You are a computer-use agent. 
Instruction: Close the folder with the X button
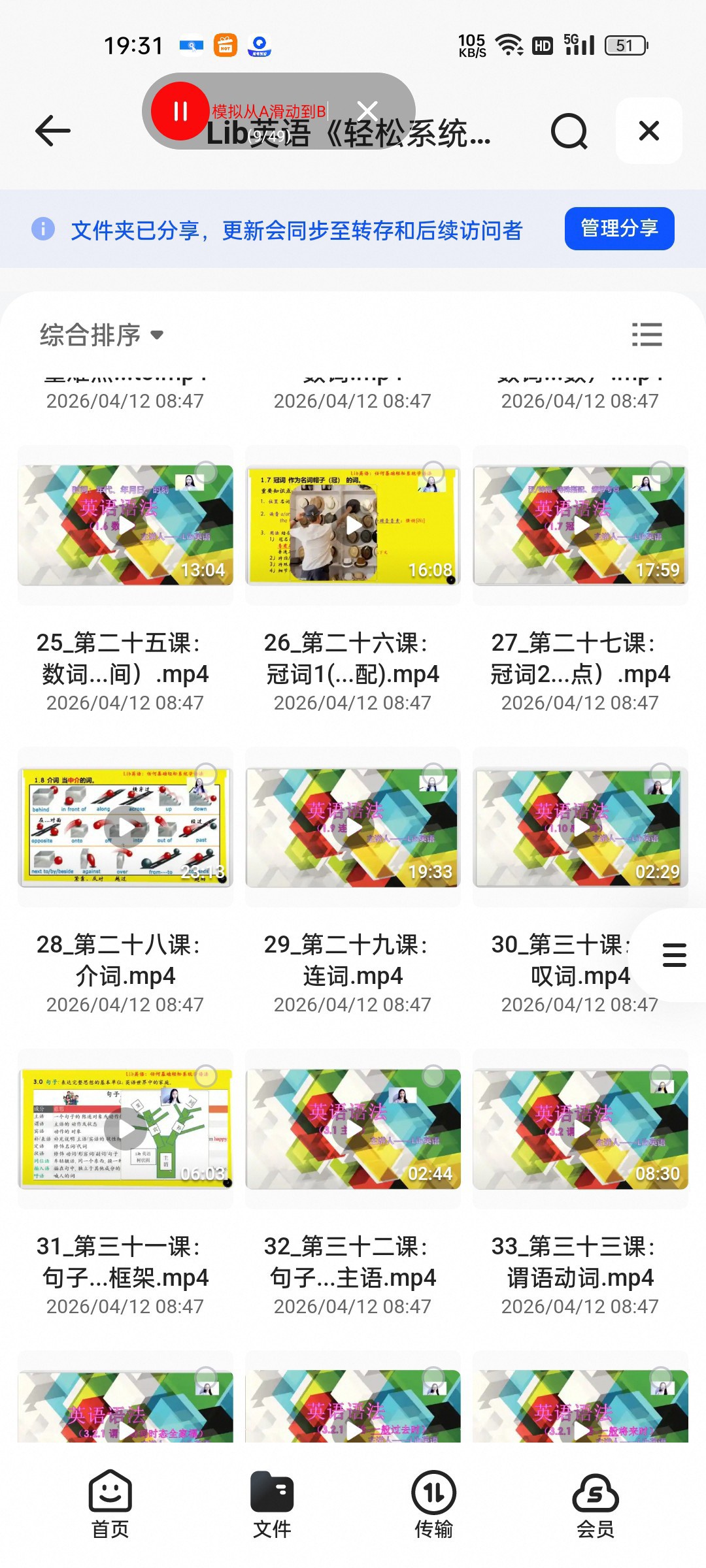point(648,131)
